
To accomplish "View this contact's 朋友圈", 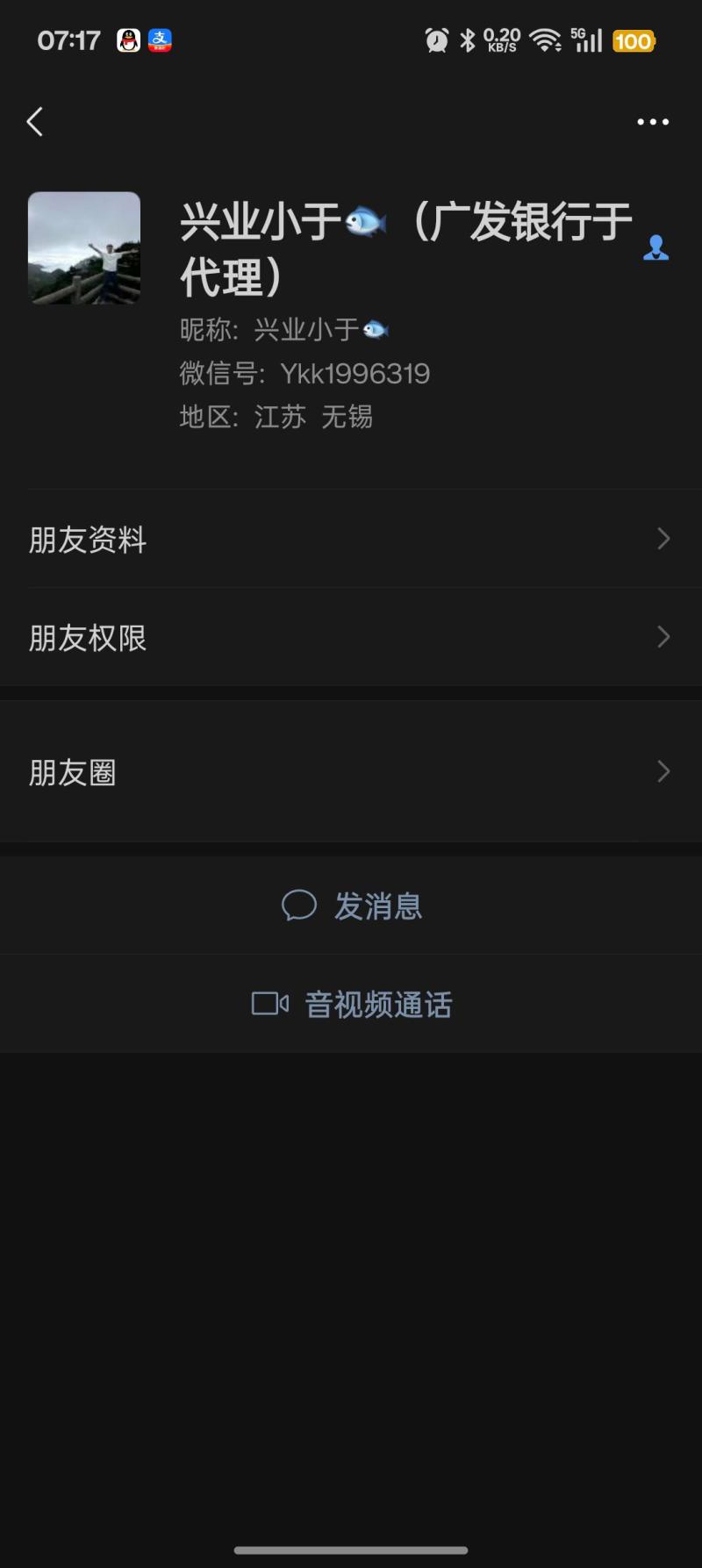I will (351, 772).
